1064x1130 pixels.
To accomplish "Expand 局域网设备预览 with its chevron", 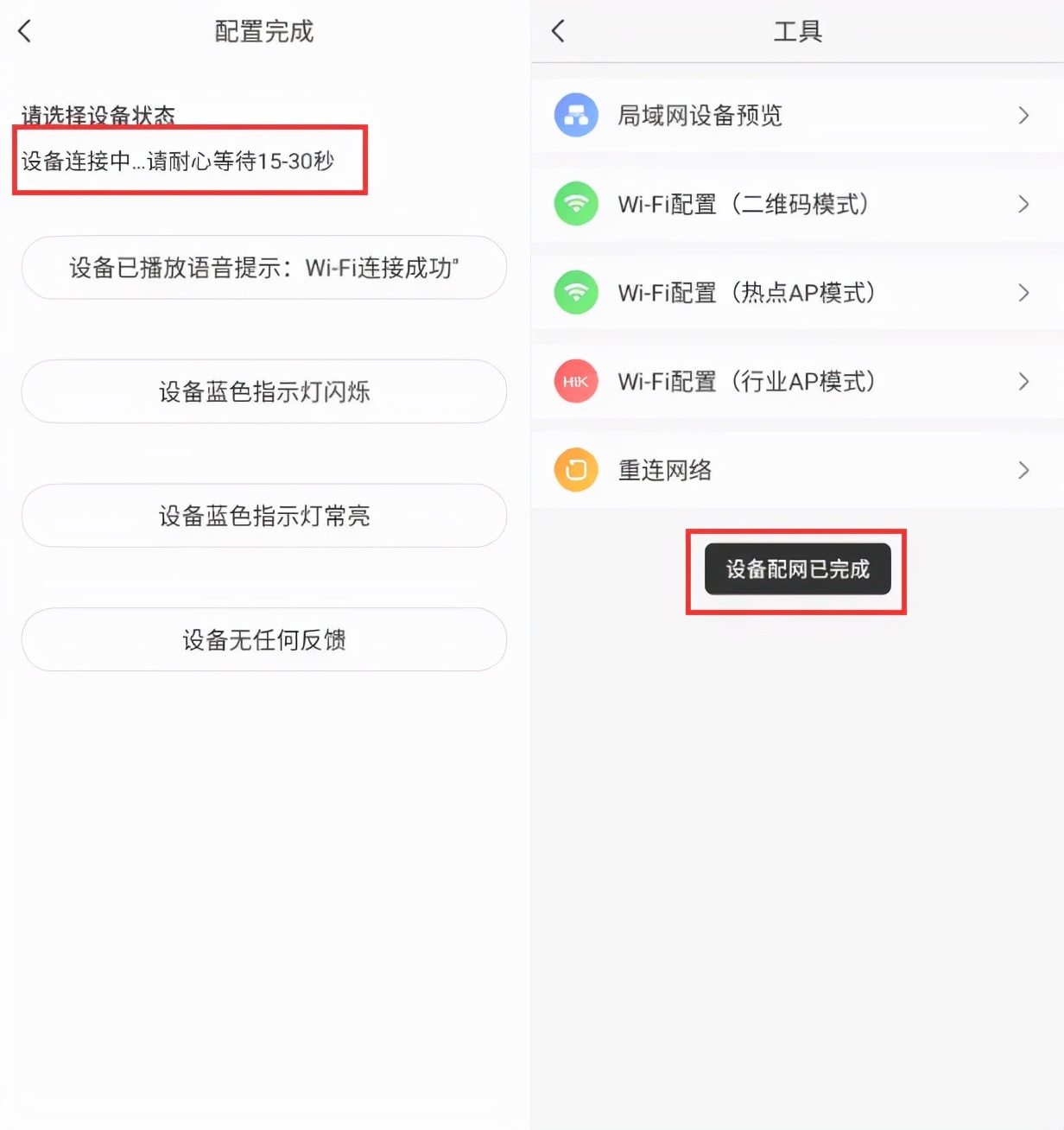I will coord(1024,115).
